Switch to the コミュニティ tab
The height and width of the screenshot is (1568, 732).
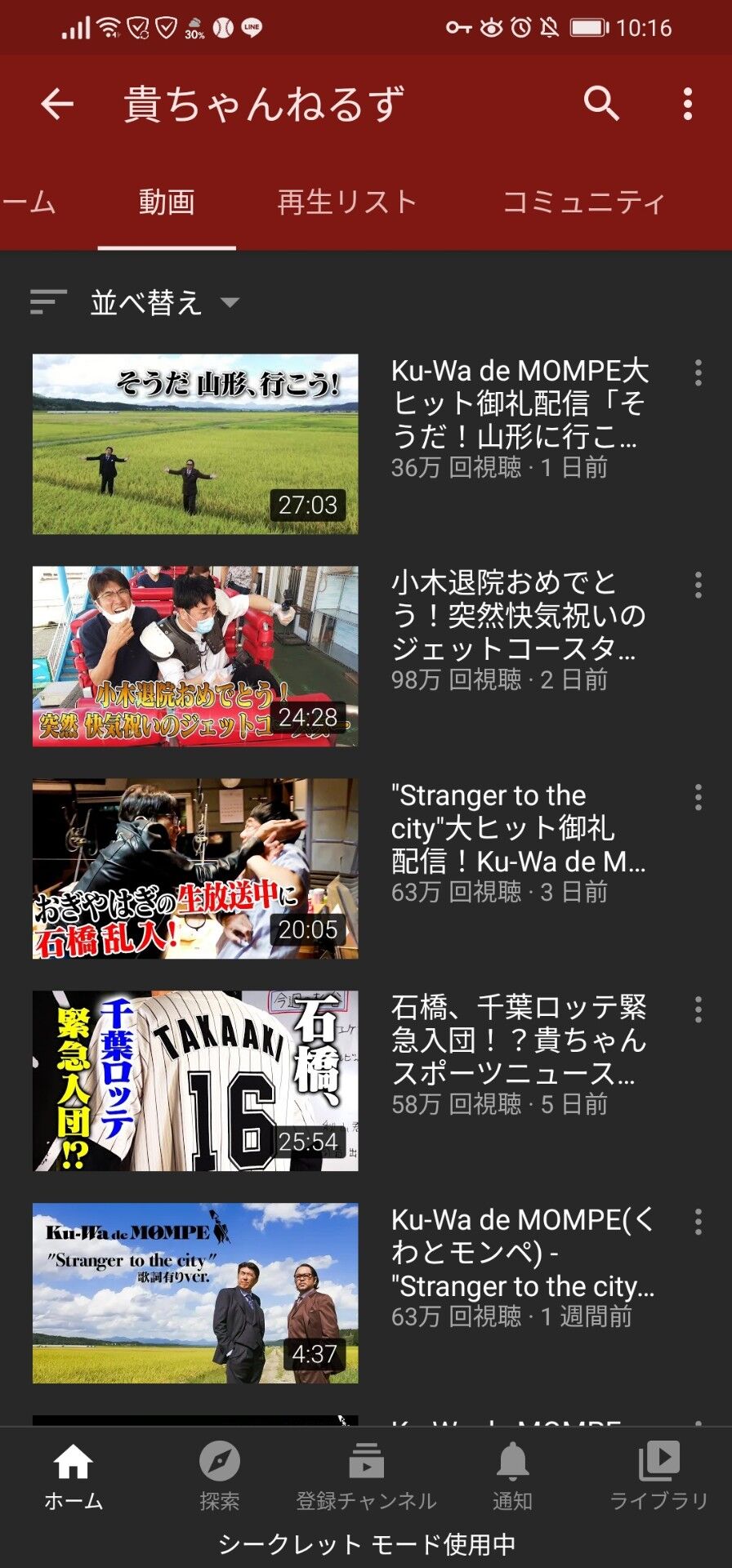tap(583, 202)
